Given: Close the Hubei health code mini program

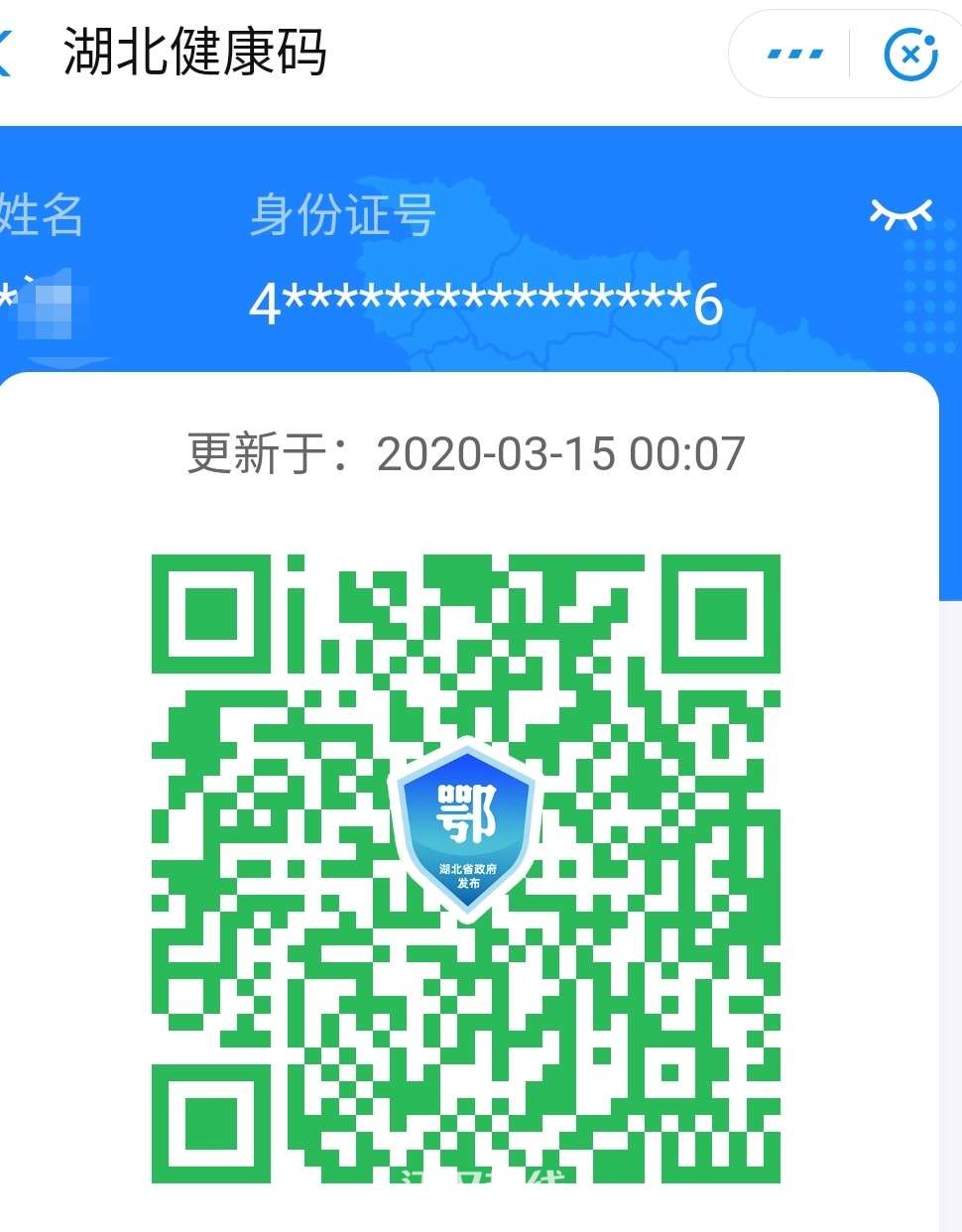Looking at the screenshot, I should point(909,54).
